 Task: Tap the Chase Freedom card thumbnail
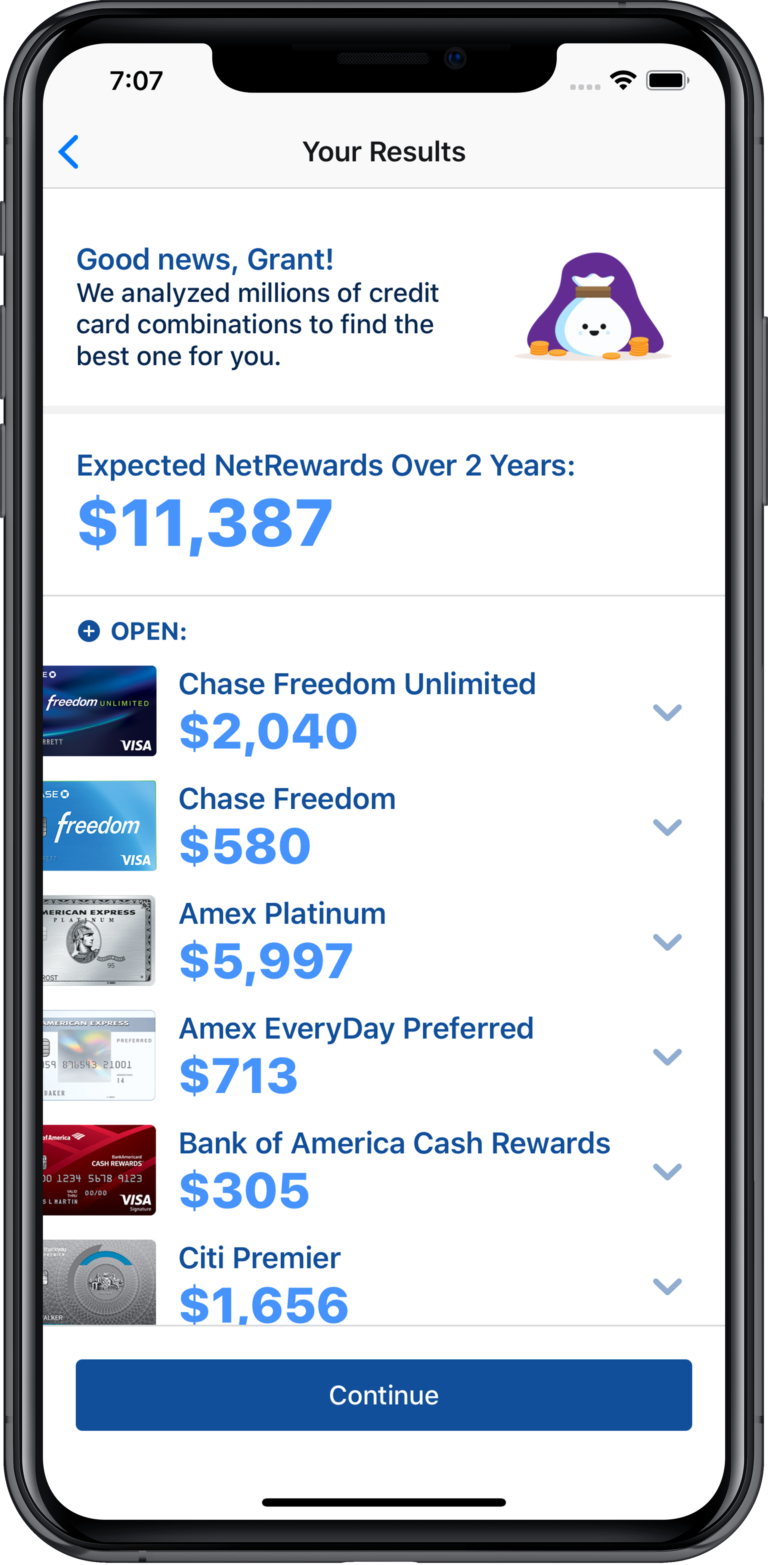pyautogui.click(x=99, y=825)
